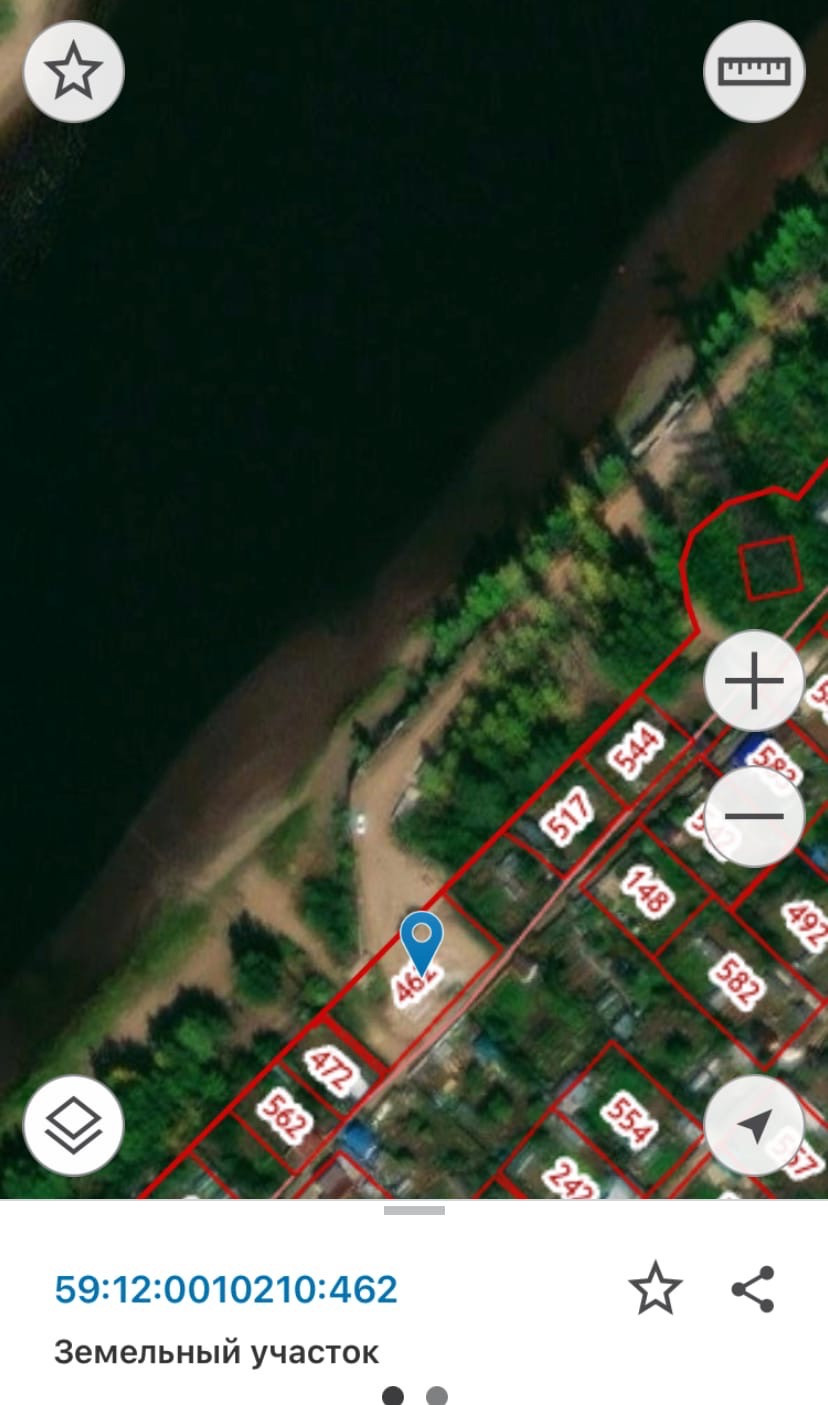Expand the parcel info panel handle
Viewport: 828px width, 1405px height.
(414, 1210)
